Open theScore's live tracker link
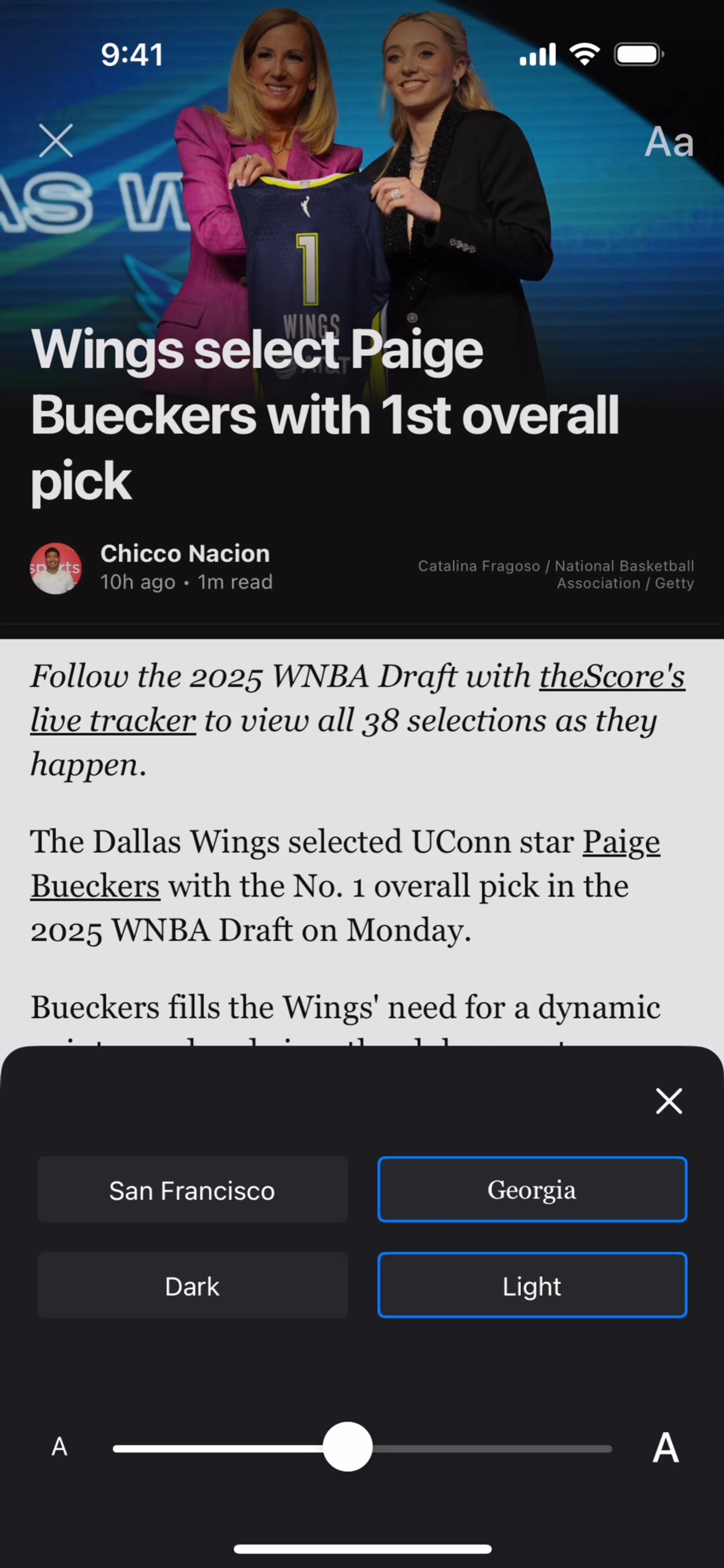The image size is (724, 1568). [611, 677]
